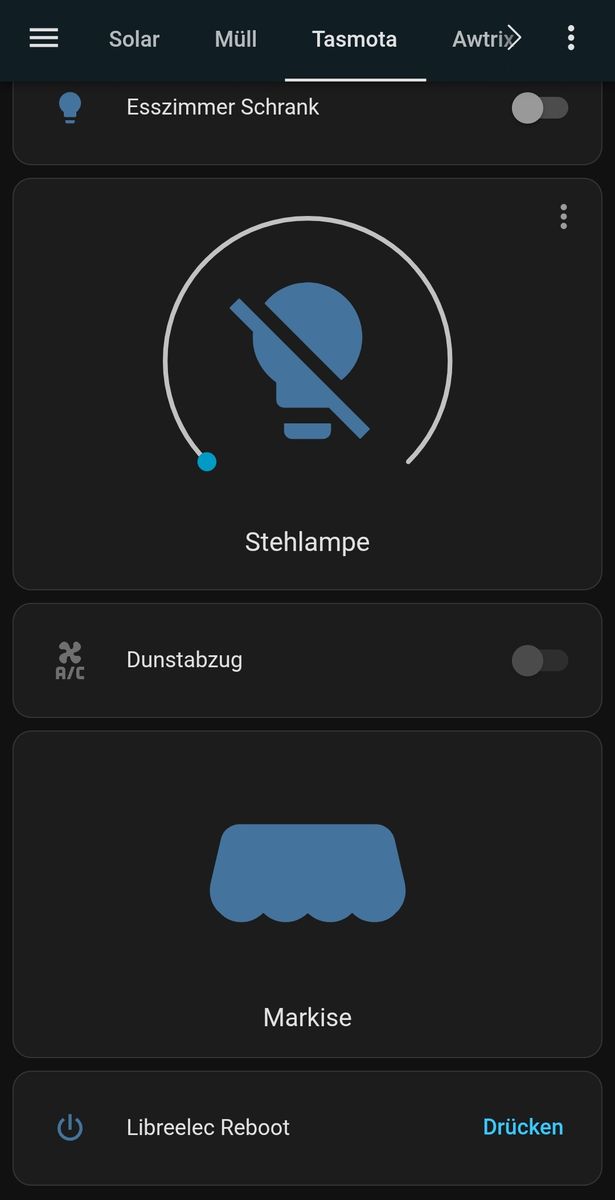
Task: Tap the Stehlampe brightness slider handle
Action: (207, 462)
